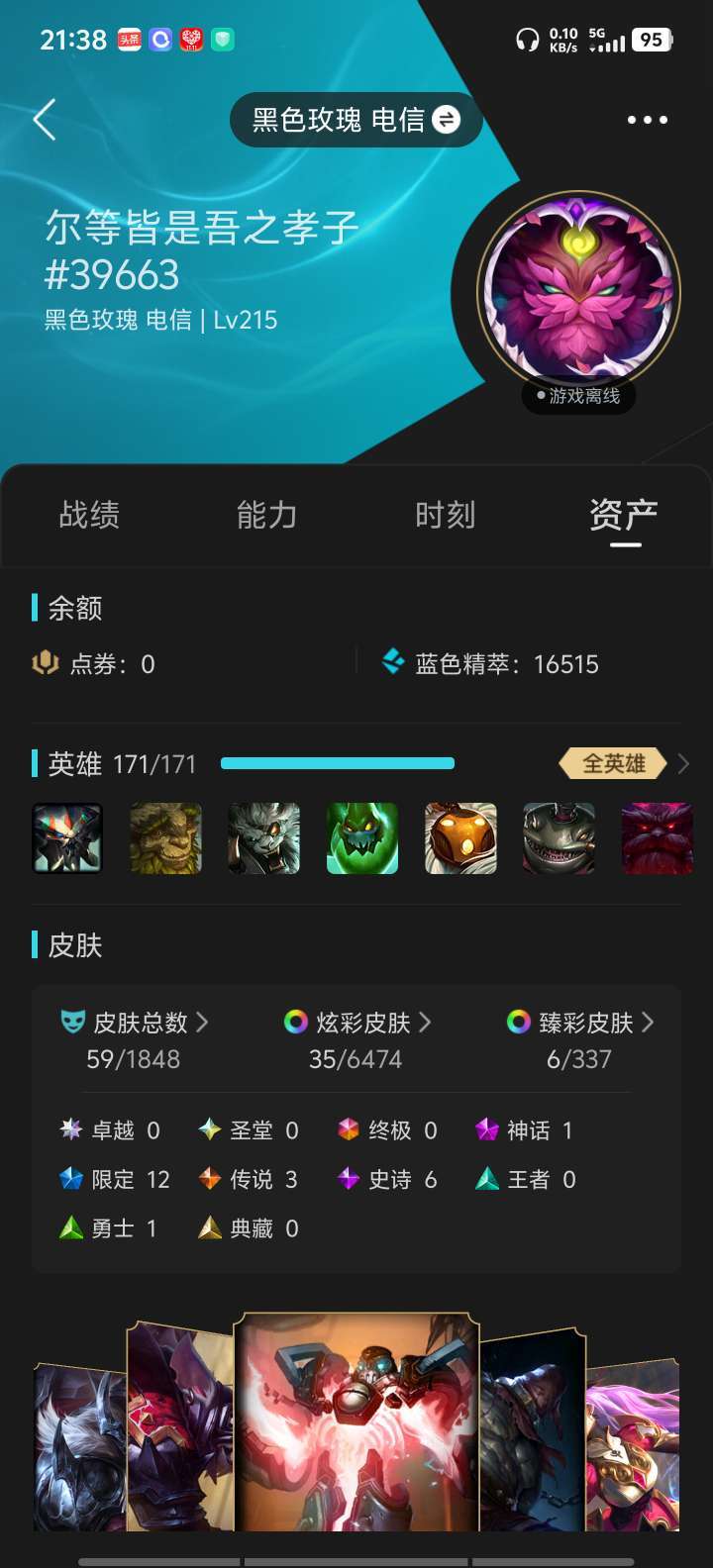Open the 全英雄 champions list
The height and width of the screenshot is (1568, 713).
point(613,763)
